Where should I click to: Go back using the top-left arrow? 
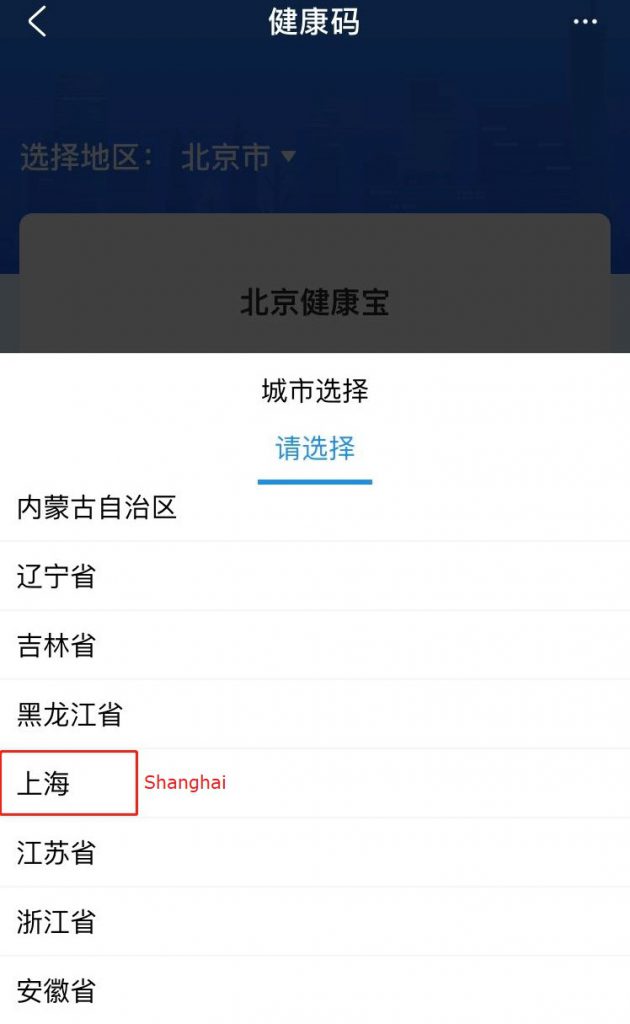click(37, 22)
